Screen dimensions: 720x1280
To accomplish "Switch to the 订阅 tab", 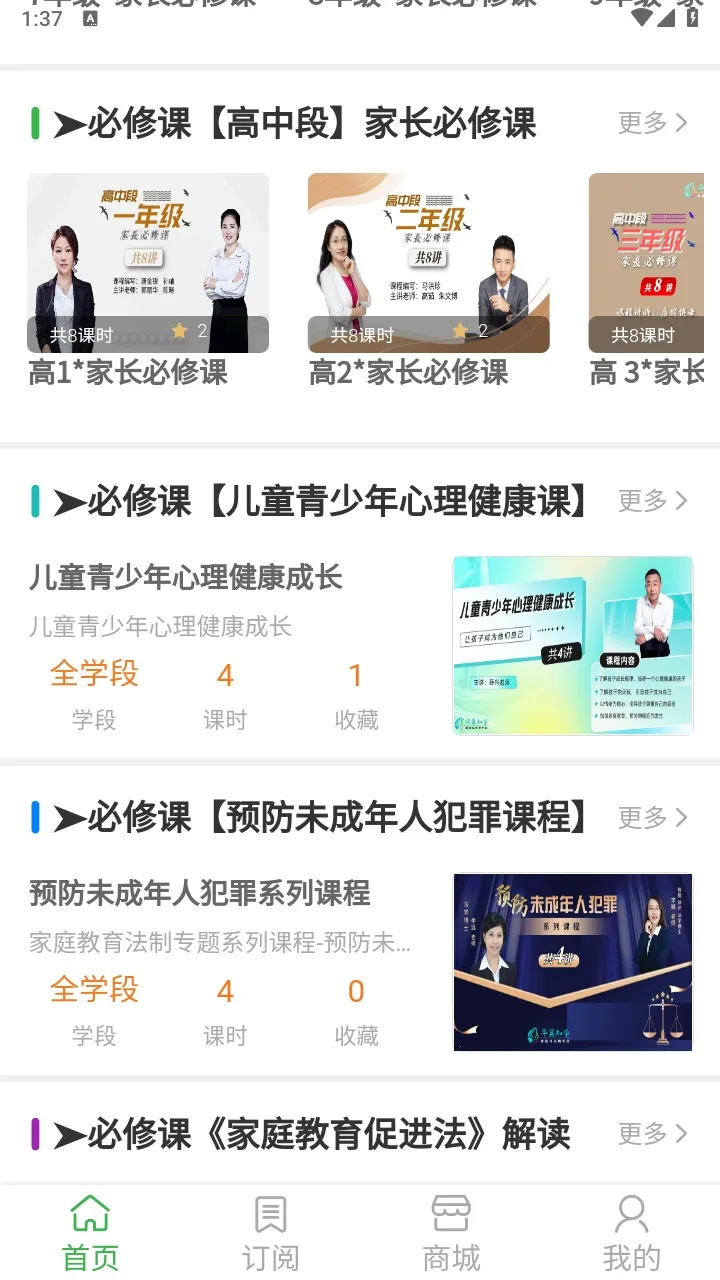I will [x=270, y=1233].
